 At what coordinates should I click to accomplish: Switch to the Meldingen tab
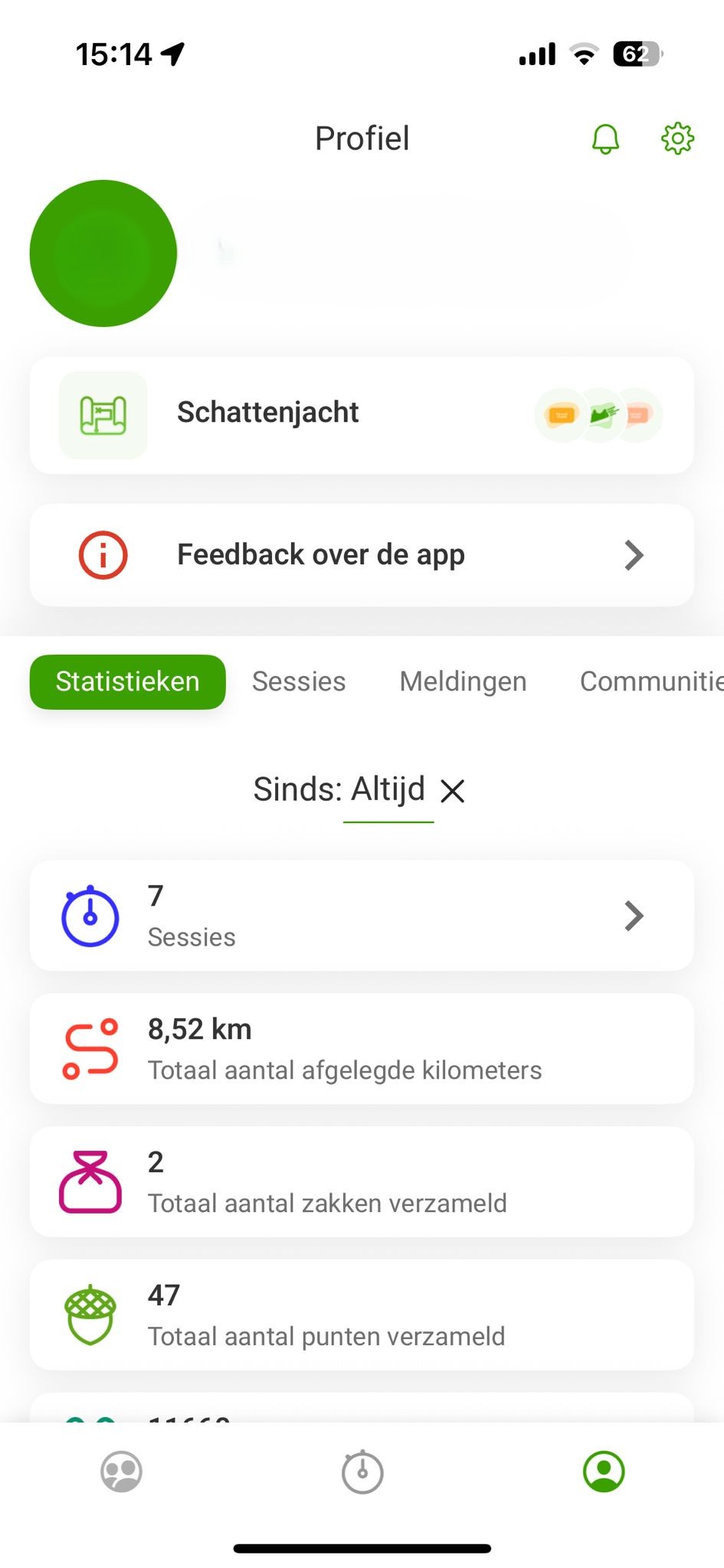pos(463,681)
